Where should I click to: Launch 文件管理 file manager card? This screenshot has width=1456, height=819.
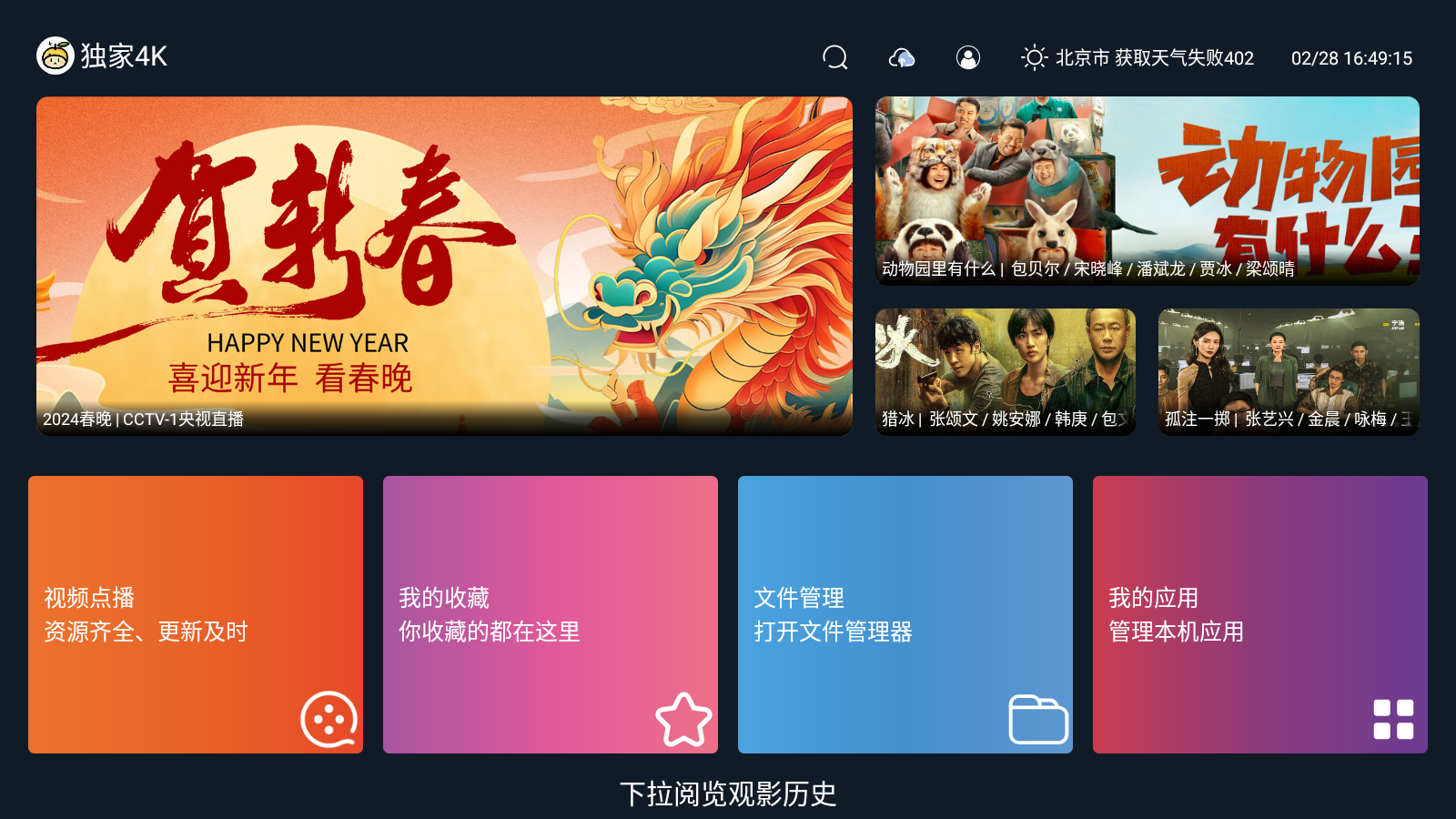tap(905, 614)
